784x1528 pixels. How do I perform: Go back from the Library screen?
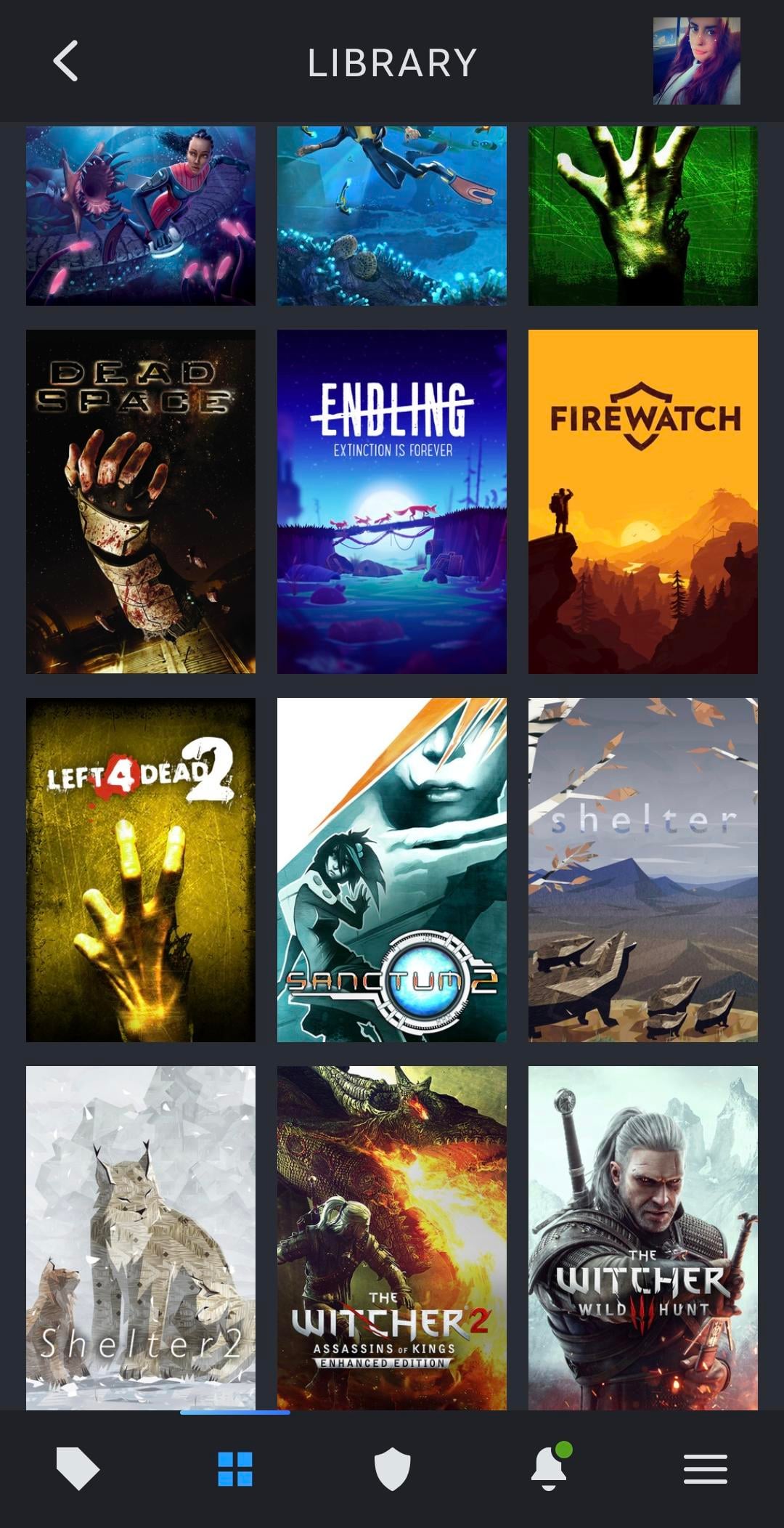[65, 61]
